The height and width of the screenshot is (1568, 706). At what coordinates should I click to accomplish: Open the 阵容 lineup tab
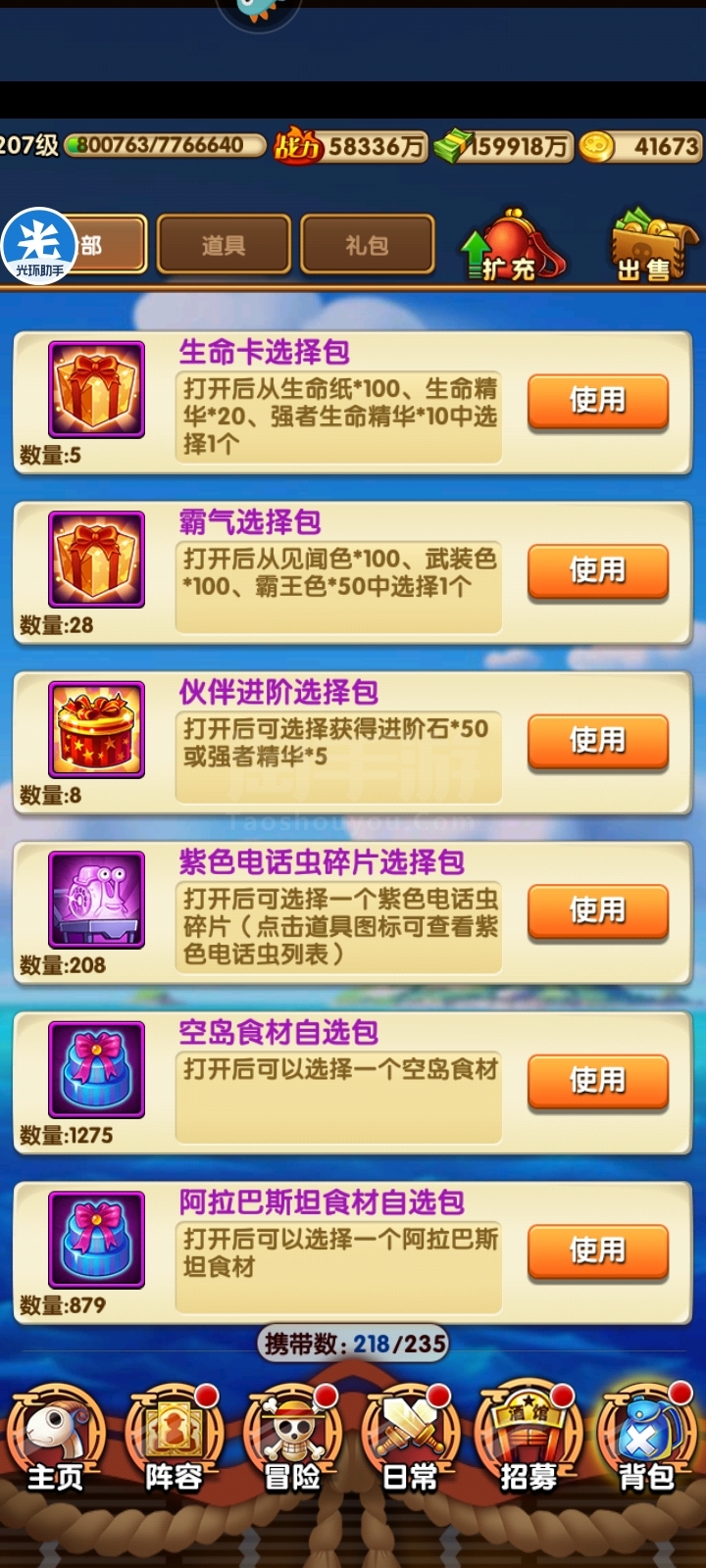pyautogui.click(x=174, y=1438)
